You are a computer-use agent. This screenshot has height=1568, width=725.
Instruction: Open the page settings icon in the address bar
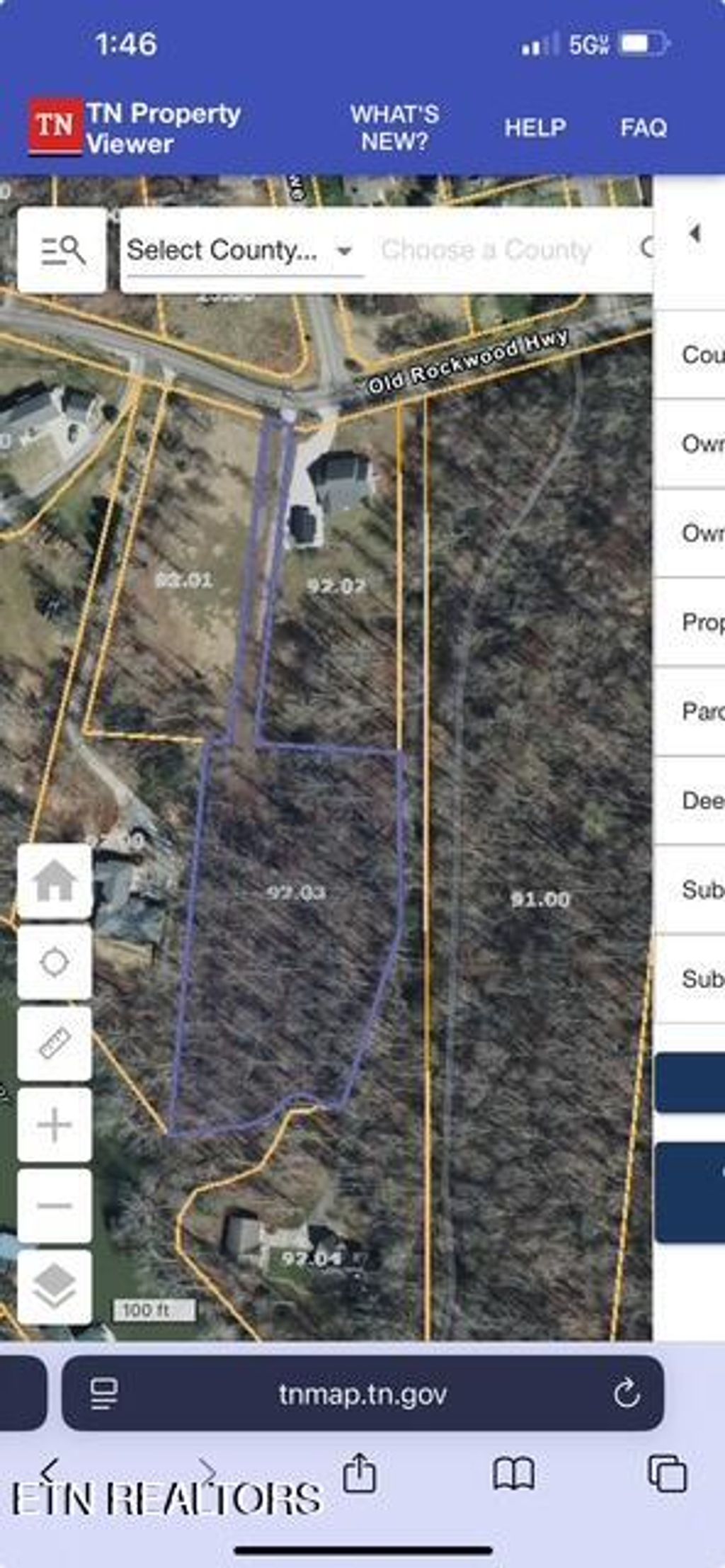click(x=105, y=1393)
